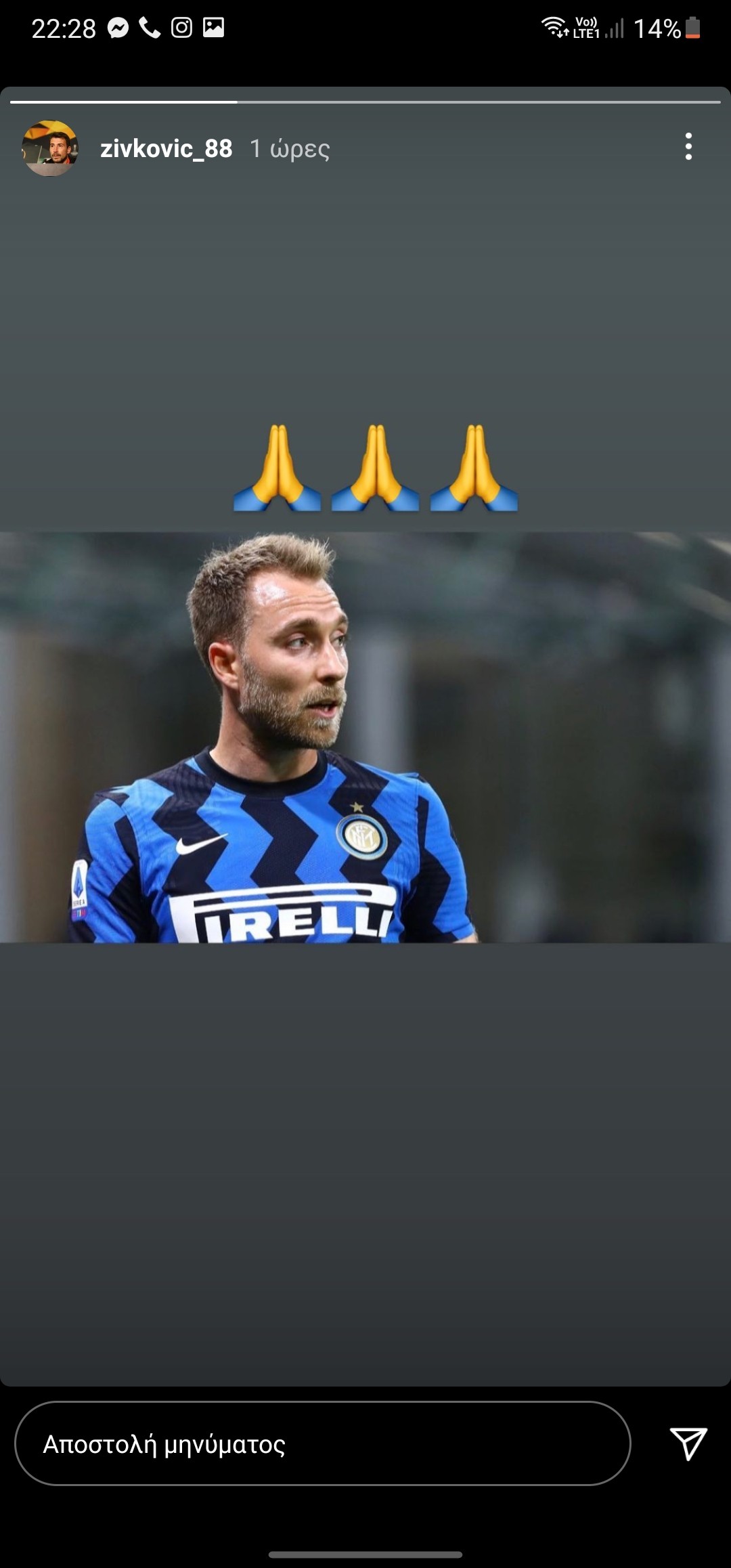
Task: Open the story overflow menu
Action: tap(688, 146)
